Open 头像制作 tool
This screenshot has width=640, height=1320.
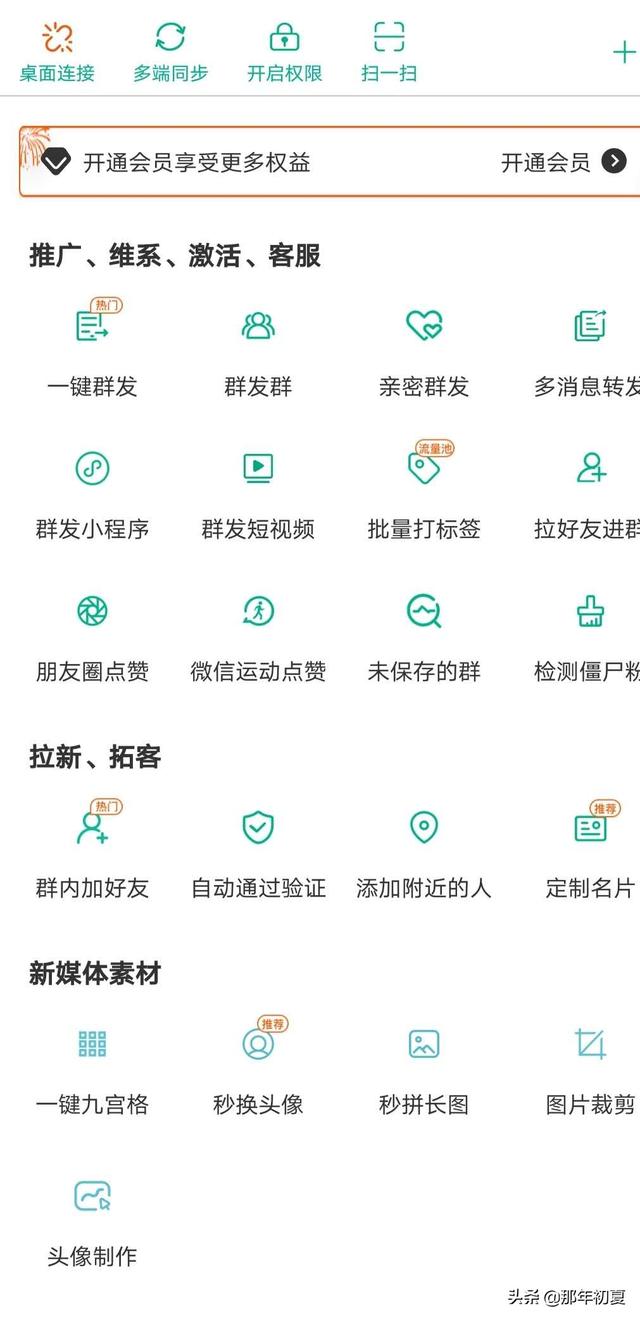click(92, 1220)
